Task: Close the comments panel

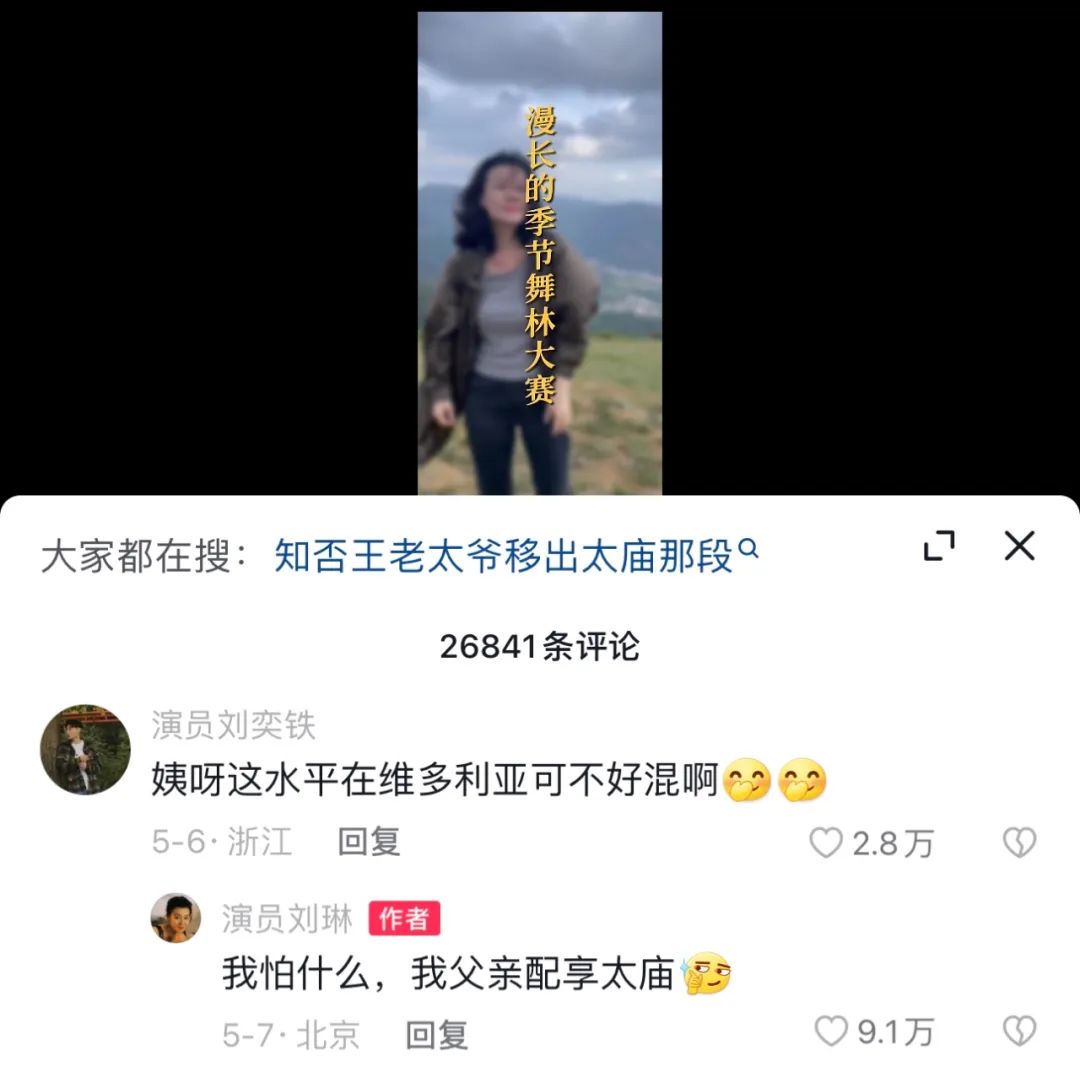Action: click(1019, 546)
